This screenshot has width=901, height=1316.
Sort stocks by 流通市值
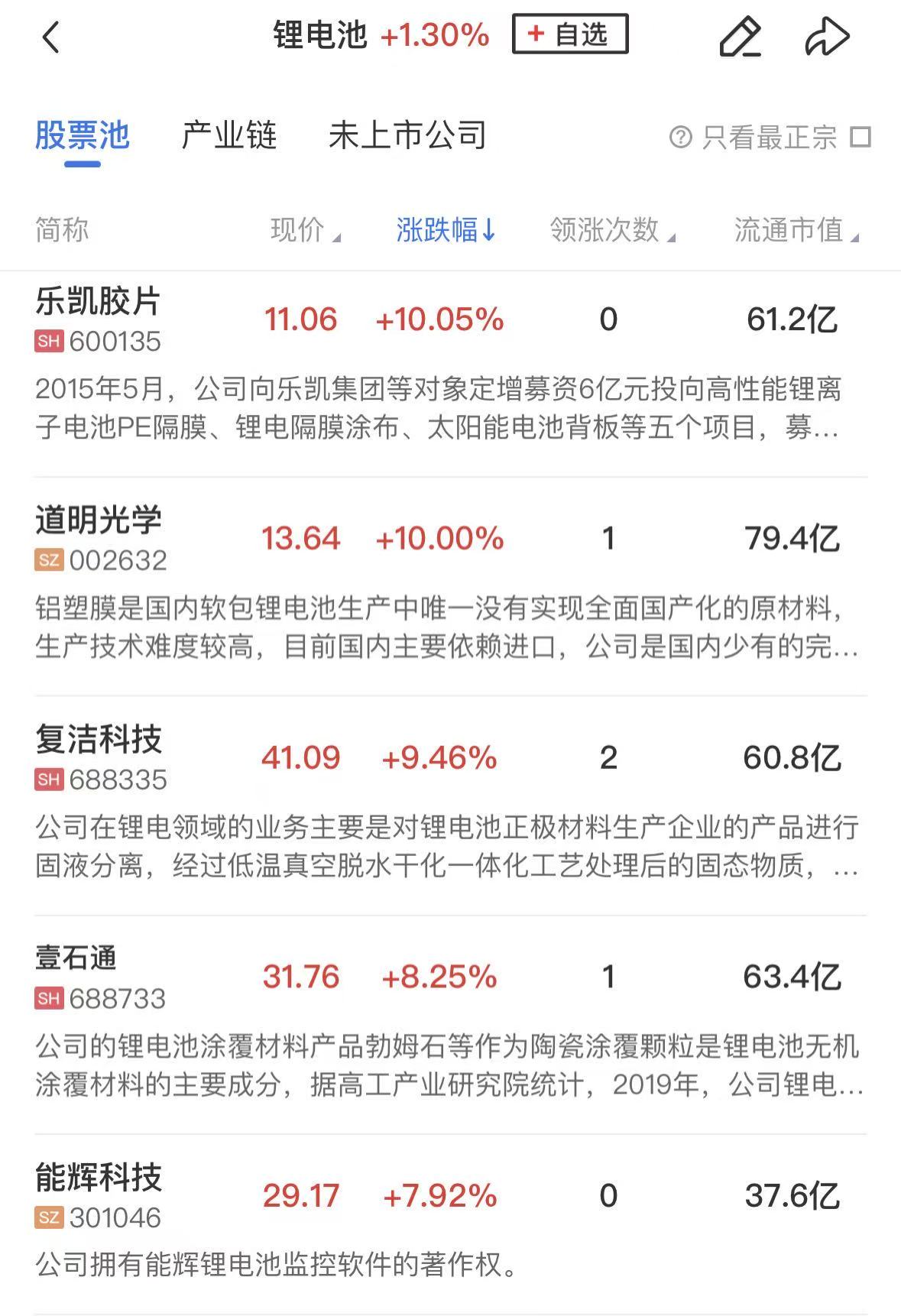click(x=795, y=230)
